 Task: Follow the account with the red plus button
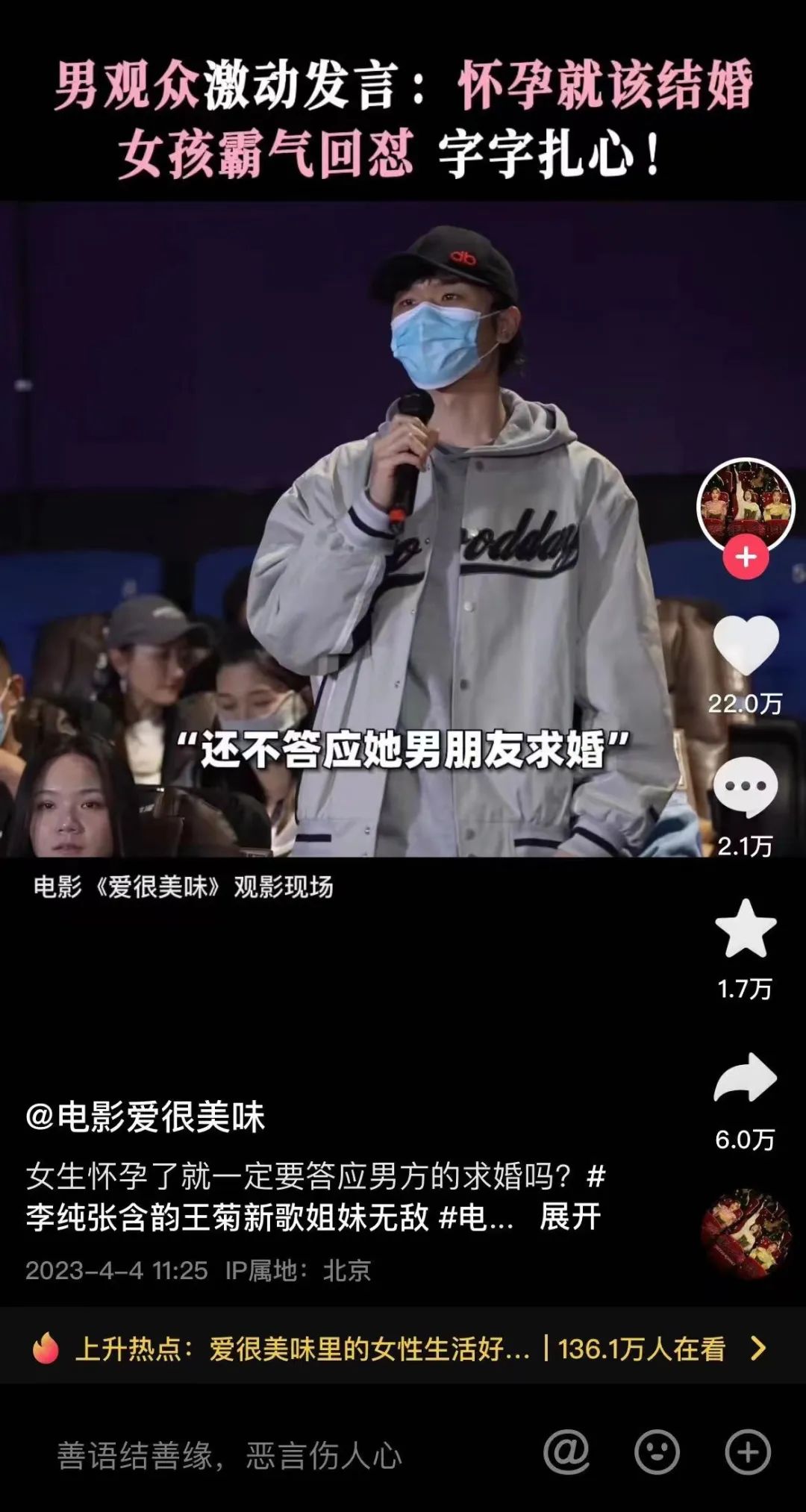[746, 557]
